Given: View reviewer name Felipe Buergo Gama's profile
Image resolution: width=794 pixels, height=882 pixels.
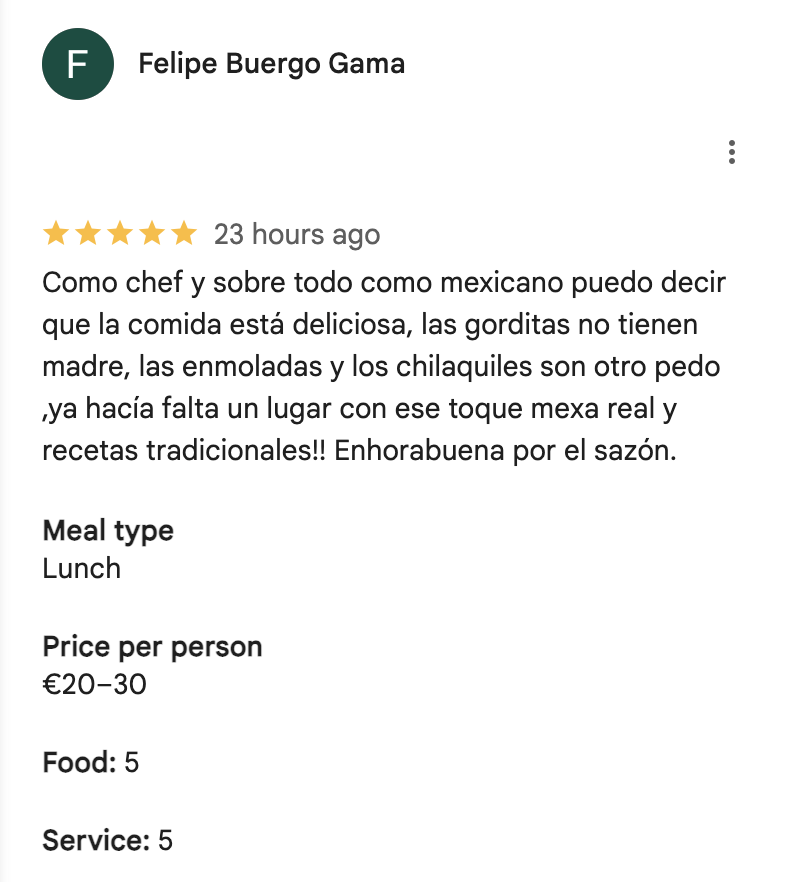Looking at the screenshot, I should (271, 65).
